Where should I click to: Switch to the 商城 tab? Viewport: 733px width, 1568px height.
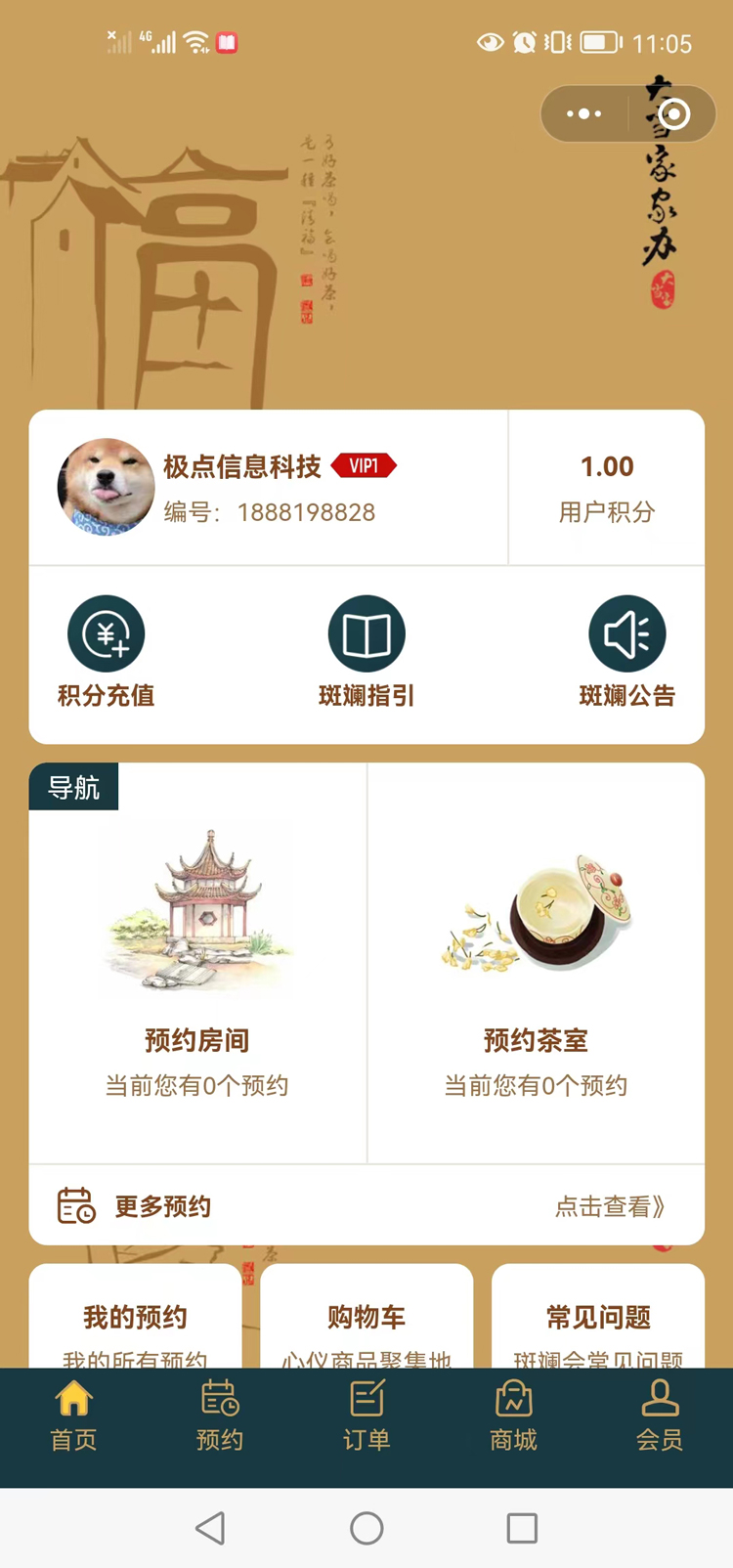513,1416
